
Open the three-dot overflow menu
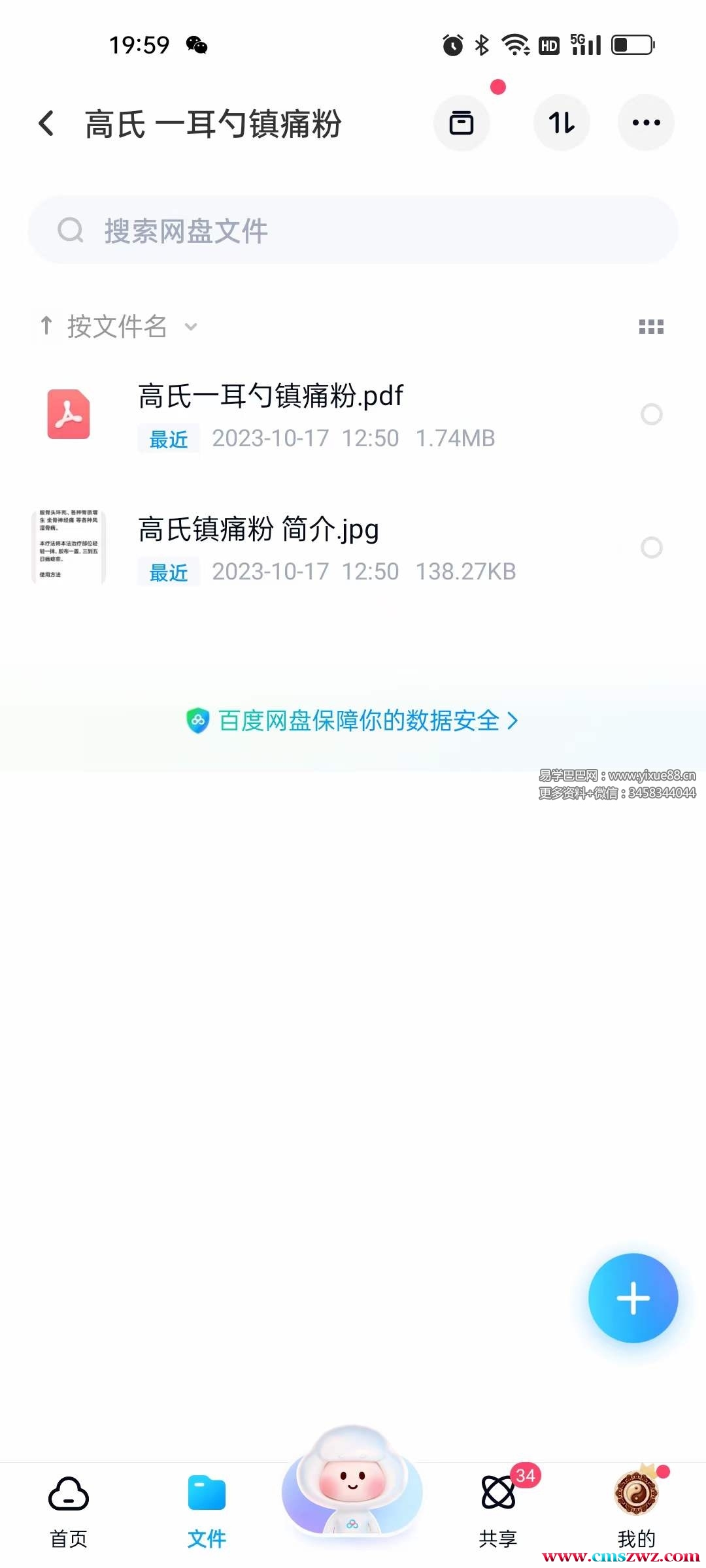coord(646,123)
